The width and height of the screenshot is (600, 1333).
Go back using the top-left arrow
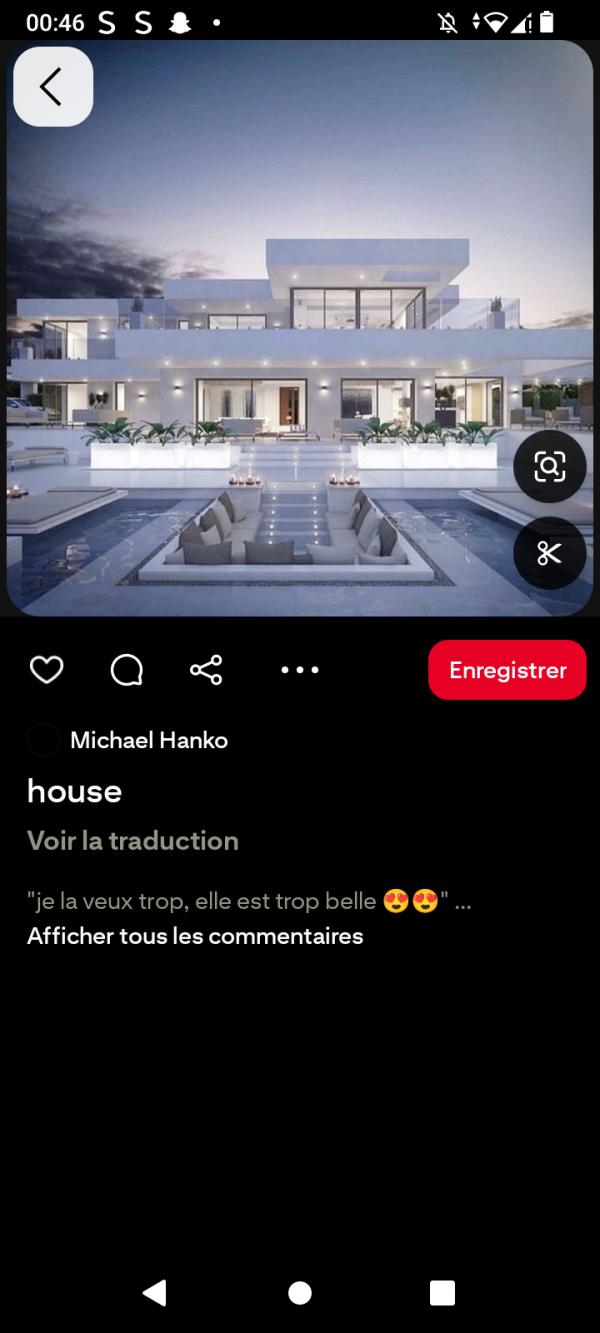pos(53,87)
